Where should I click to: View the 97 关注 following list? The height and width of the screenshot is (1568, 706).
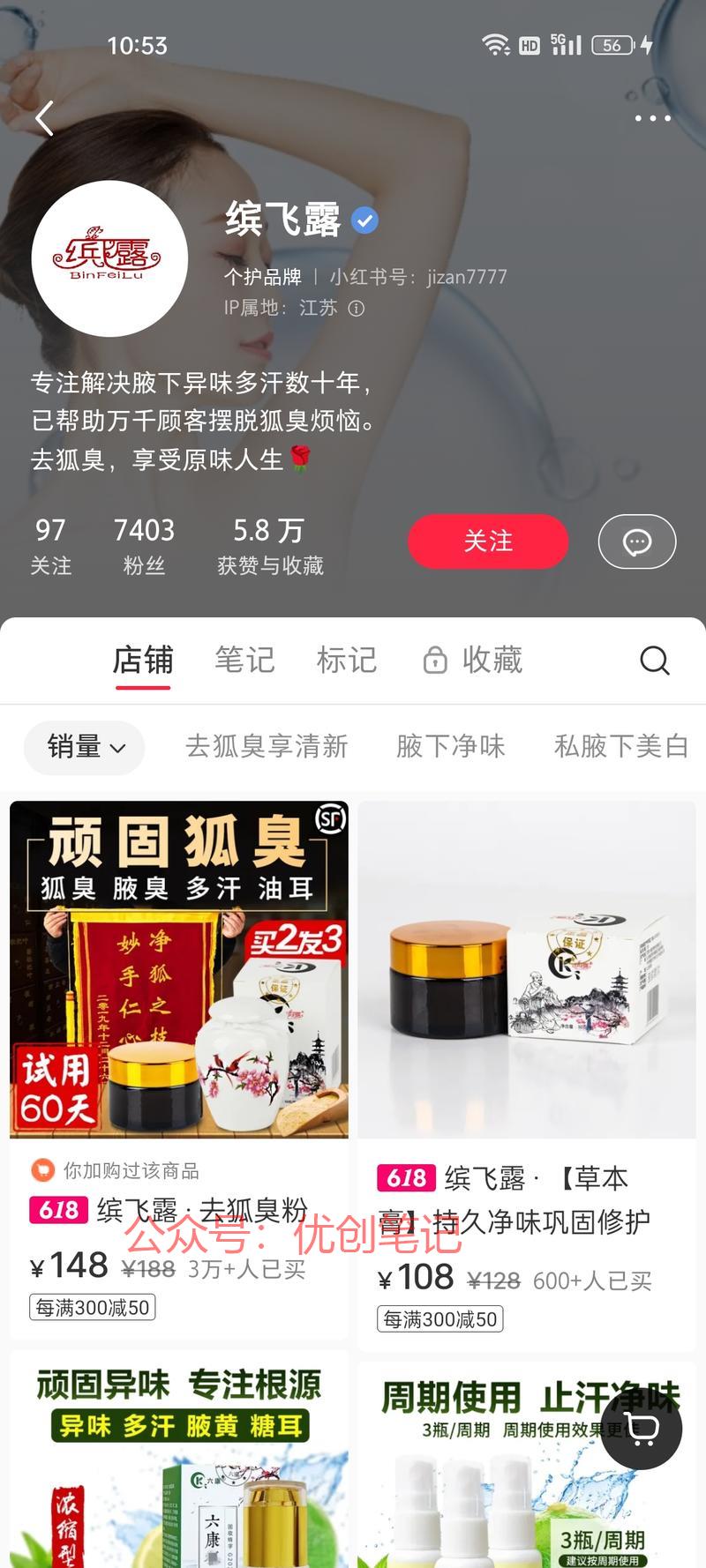pos(50,547)
